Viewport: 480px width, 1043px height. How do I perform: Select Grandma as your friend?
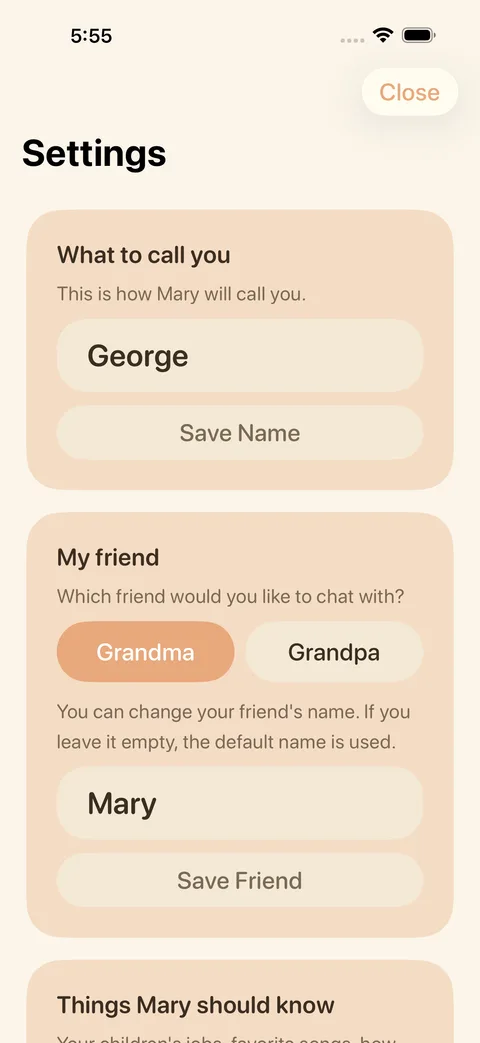[x=145, y=652]
